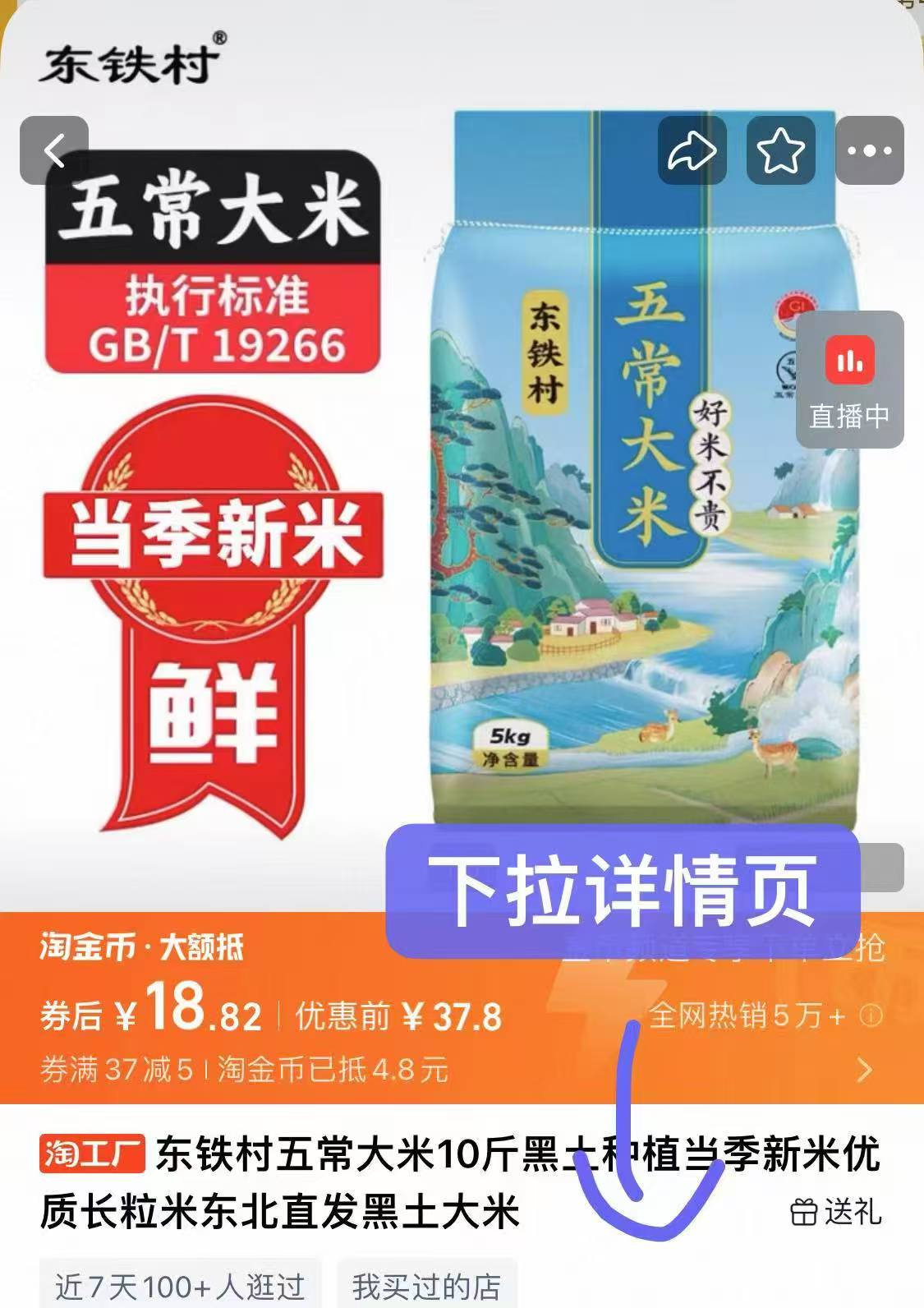Open info icon next to 全网热销5万+
Screen dimensions: 924x1308
[x=871, y=1016]
